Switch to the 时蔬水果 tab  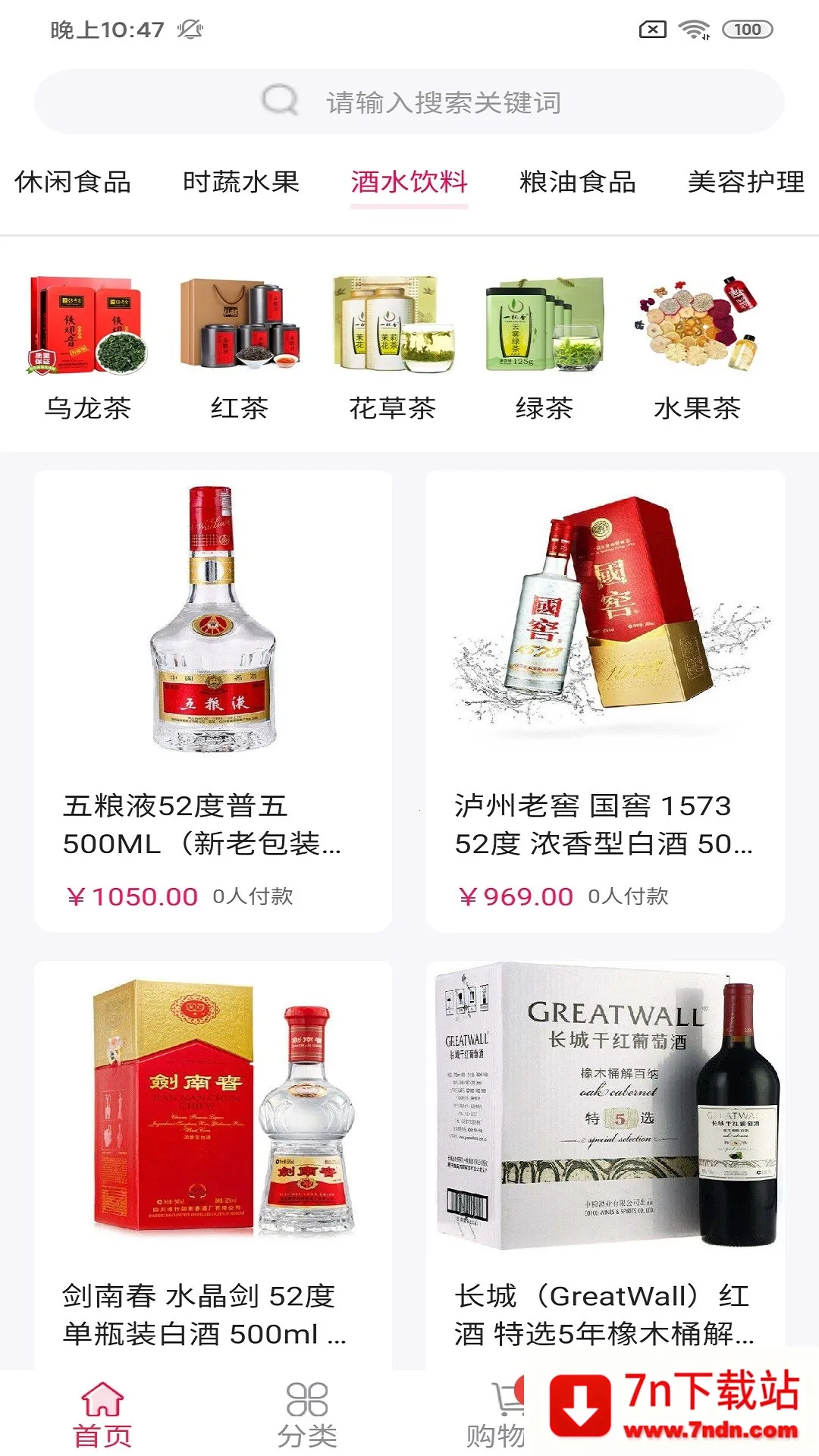[x=241, y=182]
